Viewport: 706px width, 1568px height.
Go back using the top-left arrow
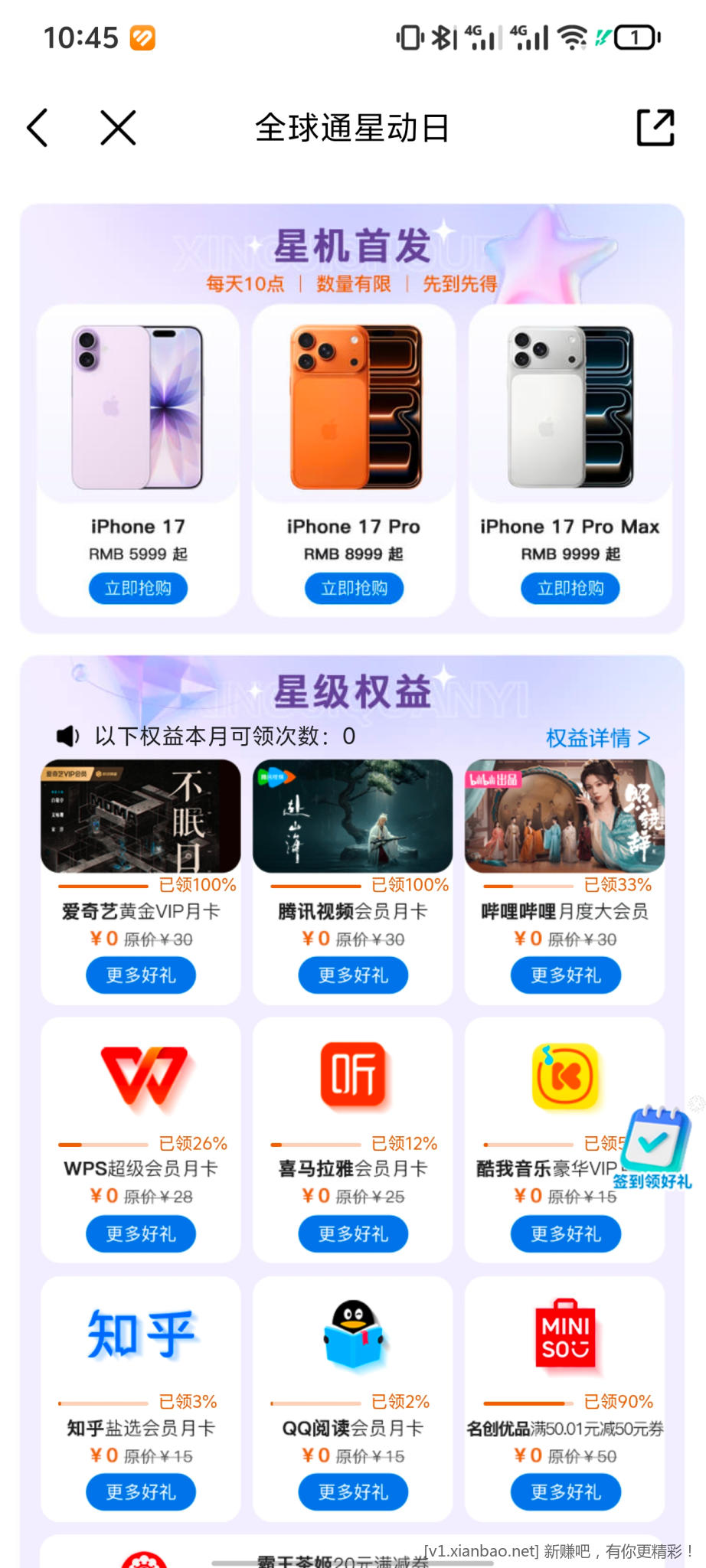click(38, 127)
